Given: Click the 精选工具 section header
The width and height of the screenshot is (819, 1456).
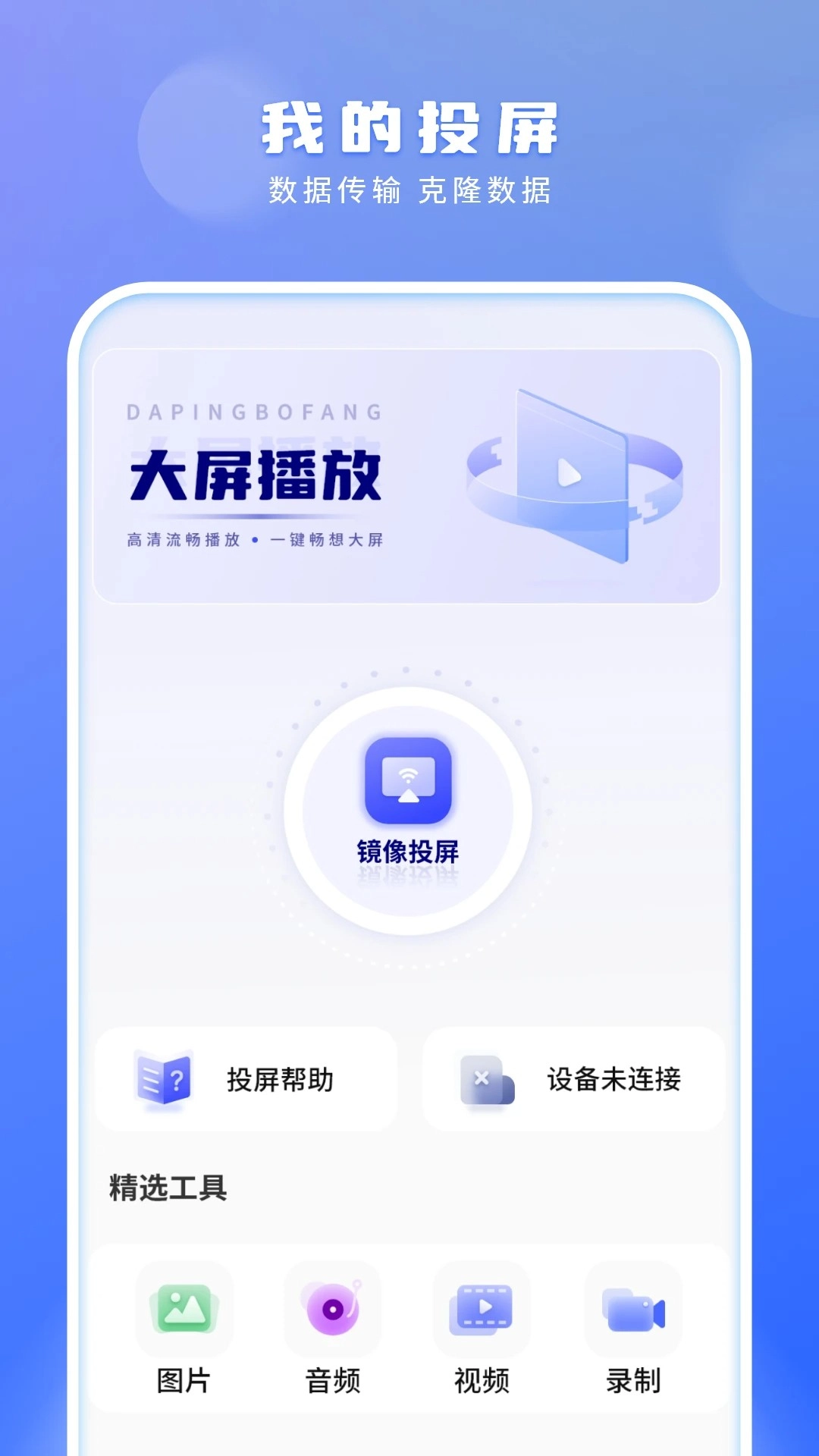Looking at the screenshot, I should [x=168, y=1185].
